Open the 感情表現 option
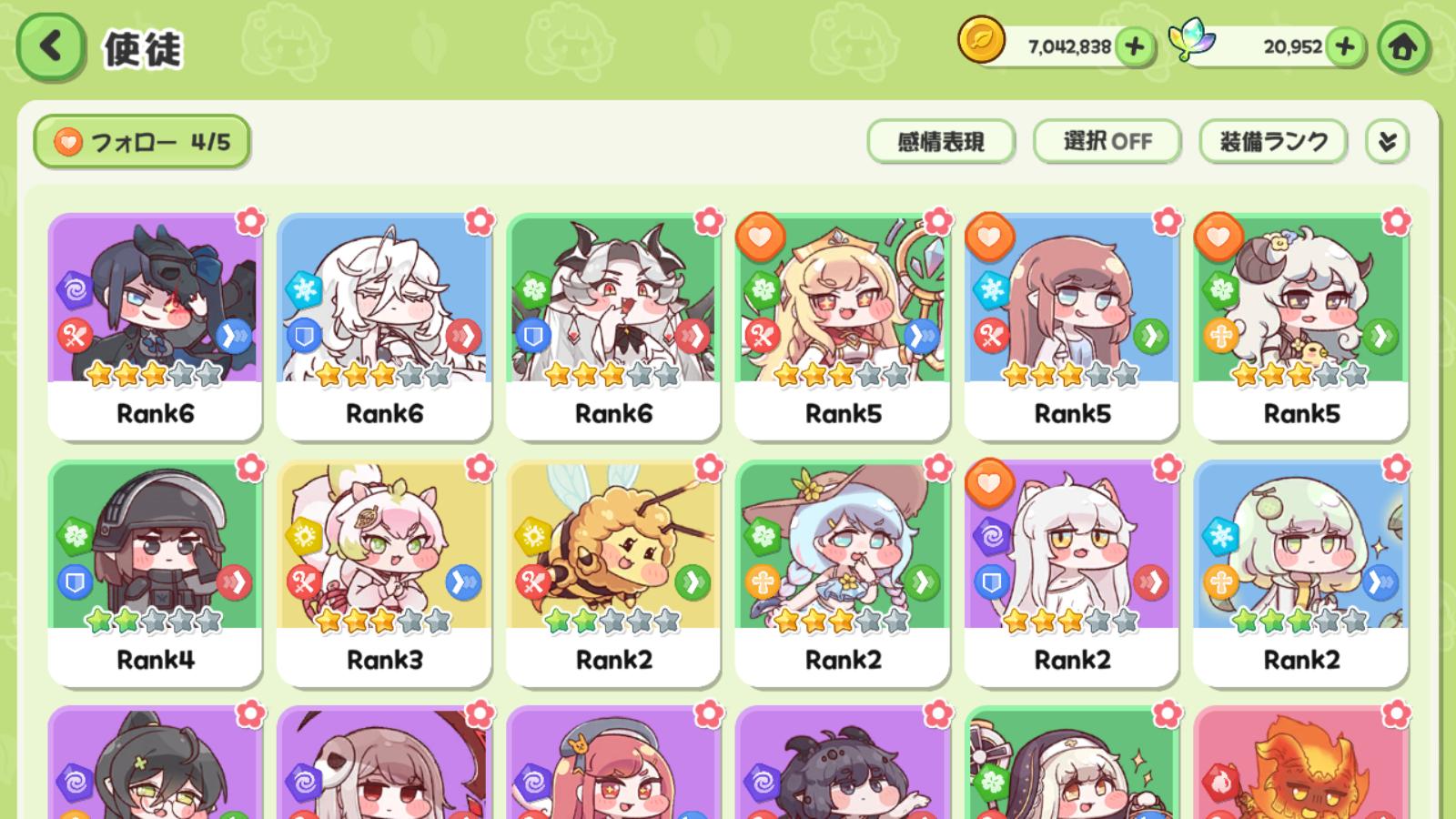Screen dimensions: 1456x819 click(940, 142)
